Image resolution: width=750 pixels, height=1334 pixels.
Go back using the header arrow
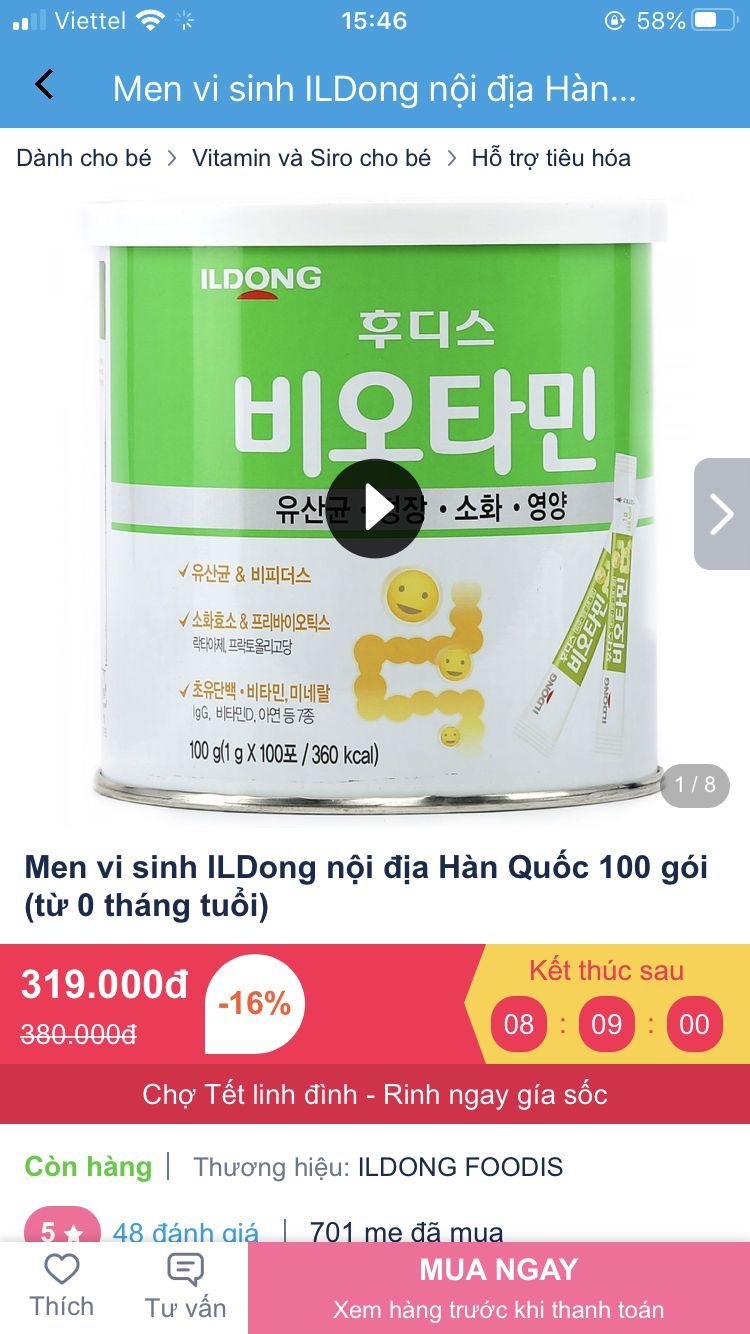click(44, 85)
